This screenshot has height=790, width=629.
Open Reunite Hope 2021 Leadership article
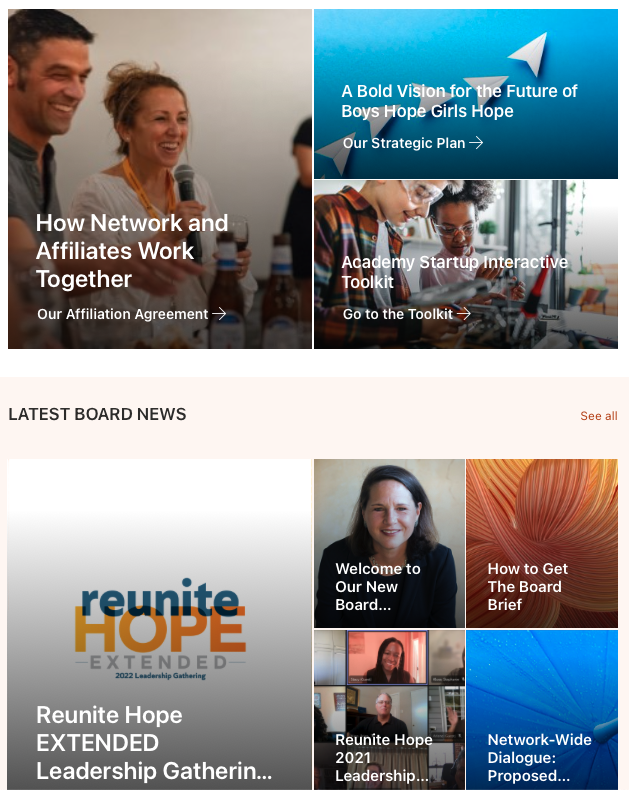pos(384,757)
